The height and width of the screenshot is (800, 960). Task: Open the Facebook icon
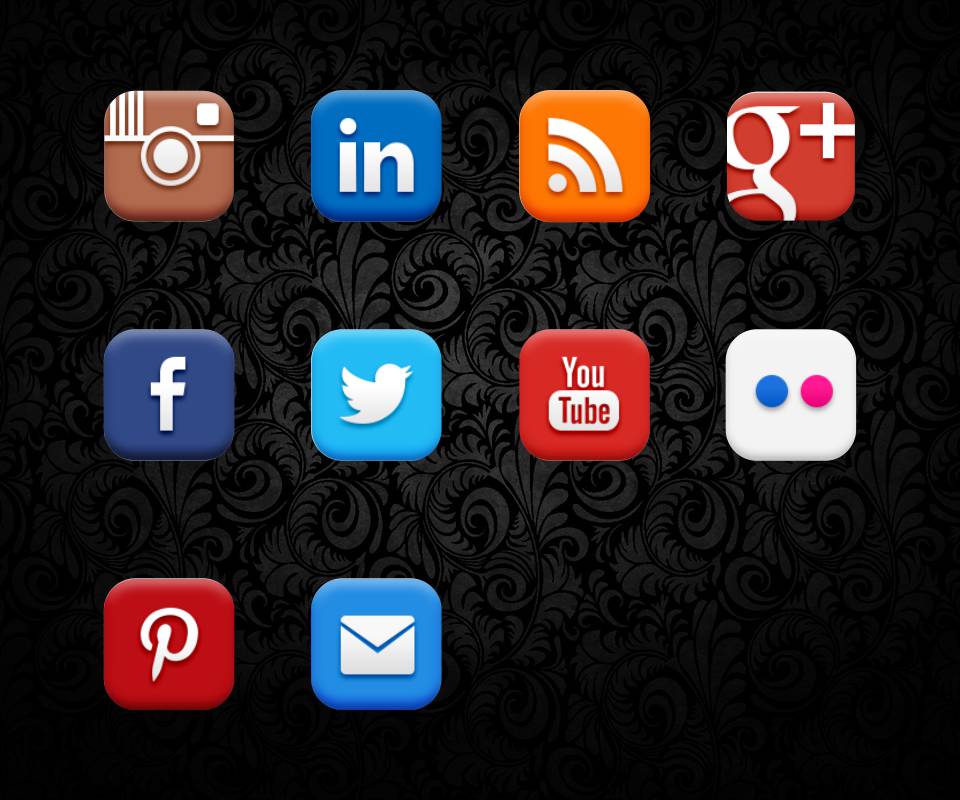(x=169, y=394)
